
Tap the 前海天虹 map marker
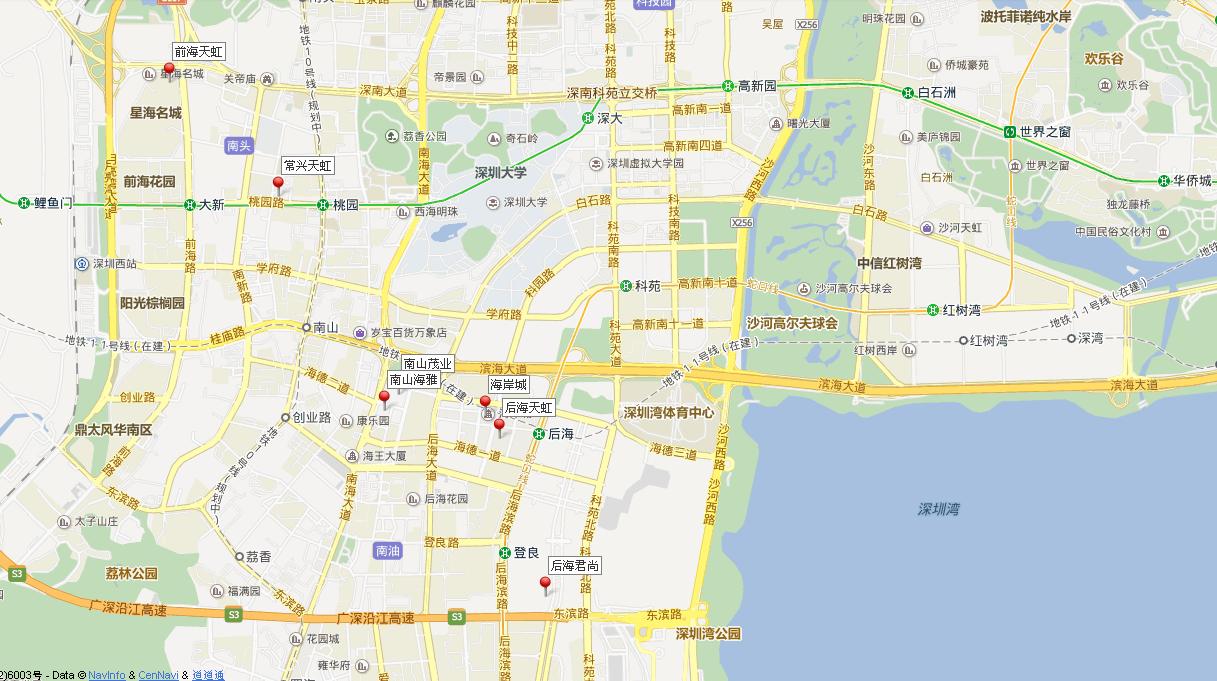(x=169, y=70)
